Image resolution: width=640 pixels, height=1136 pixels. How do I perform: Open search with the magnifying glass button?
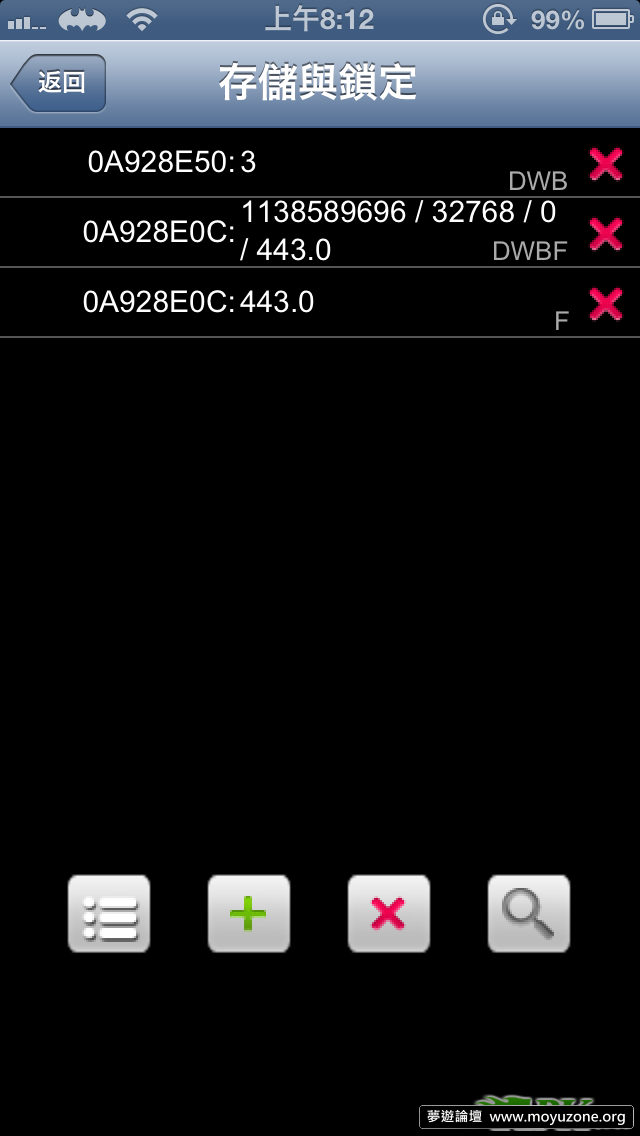click(x=529, y=913)
